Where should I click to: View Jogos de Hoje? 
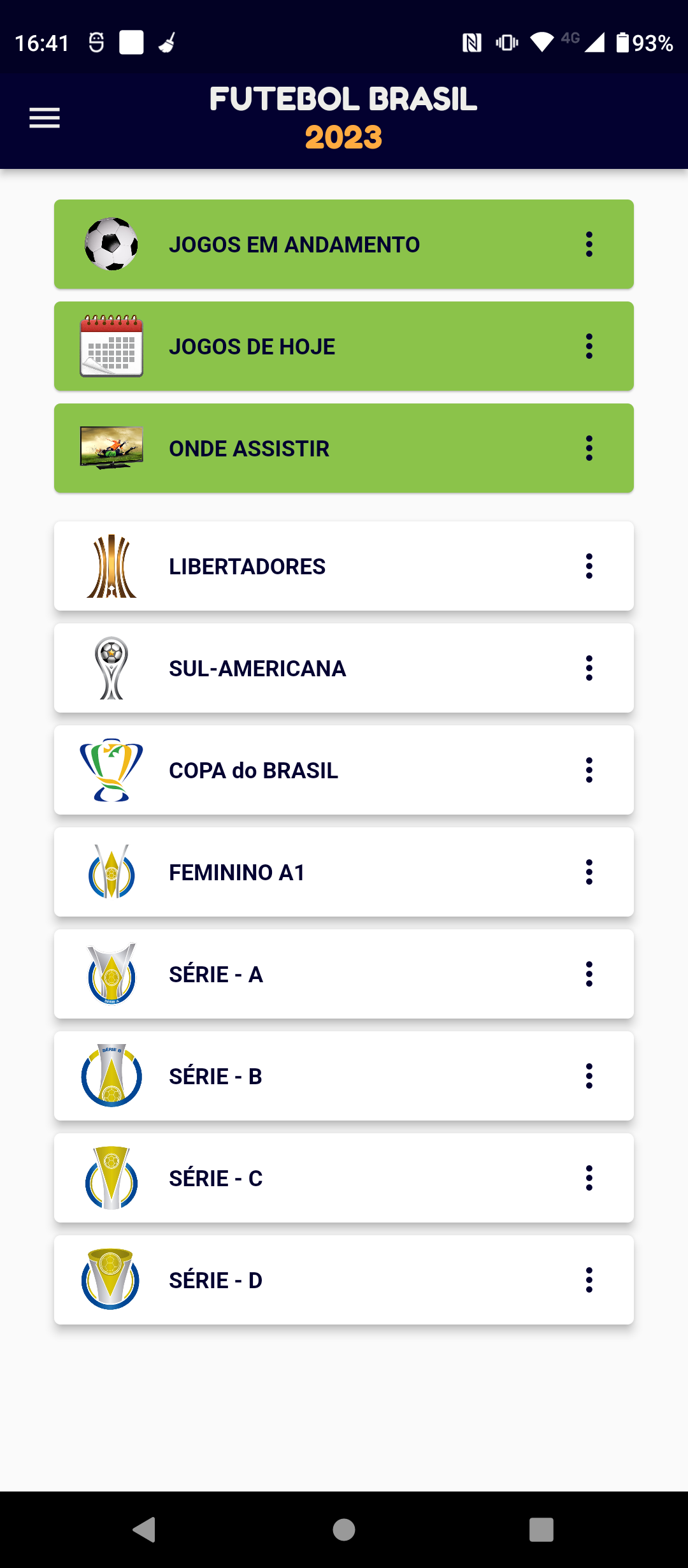point(344,346)
